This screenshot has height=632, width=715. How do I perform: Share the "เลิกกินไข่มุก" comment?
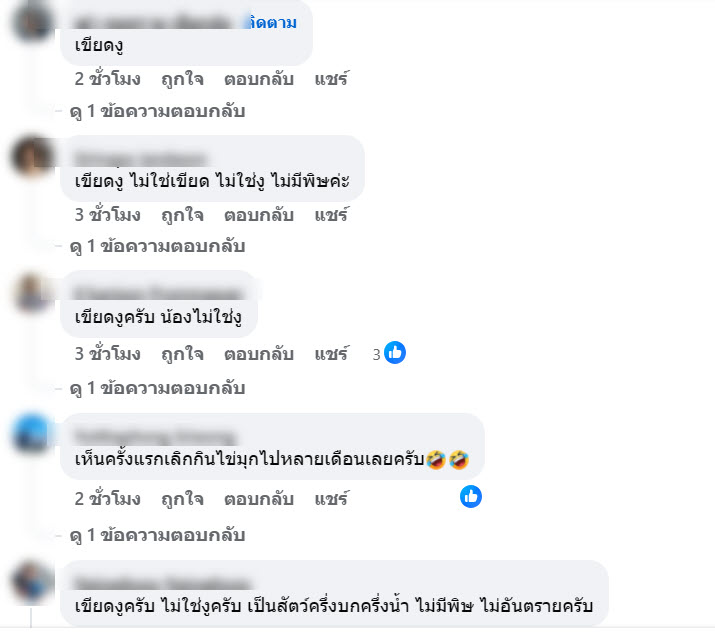click(331, 498)
